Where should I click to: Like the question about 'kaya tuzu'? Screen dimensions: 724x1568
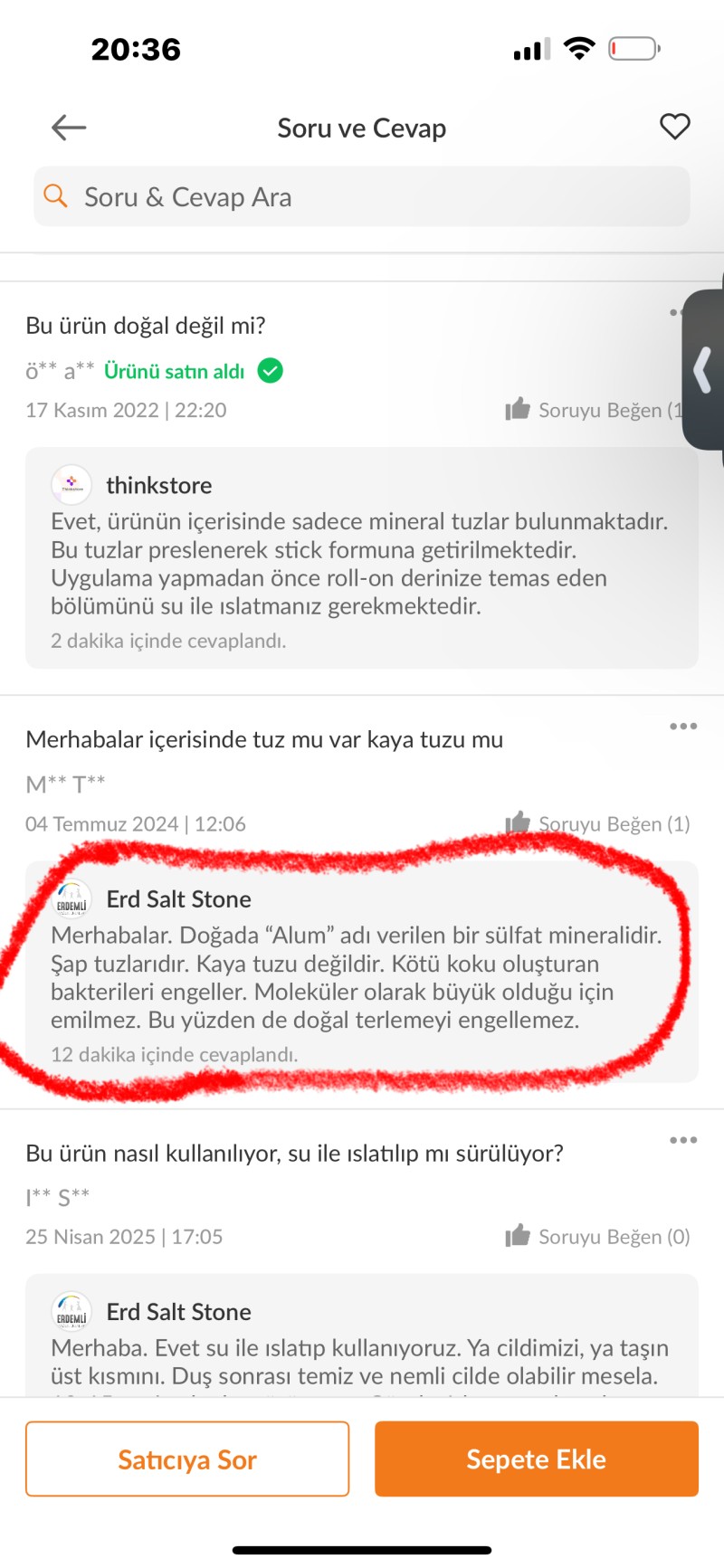tap(598, 823)
